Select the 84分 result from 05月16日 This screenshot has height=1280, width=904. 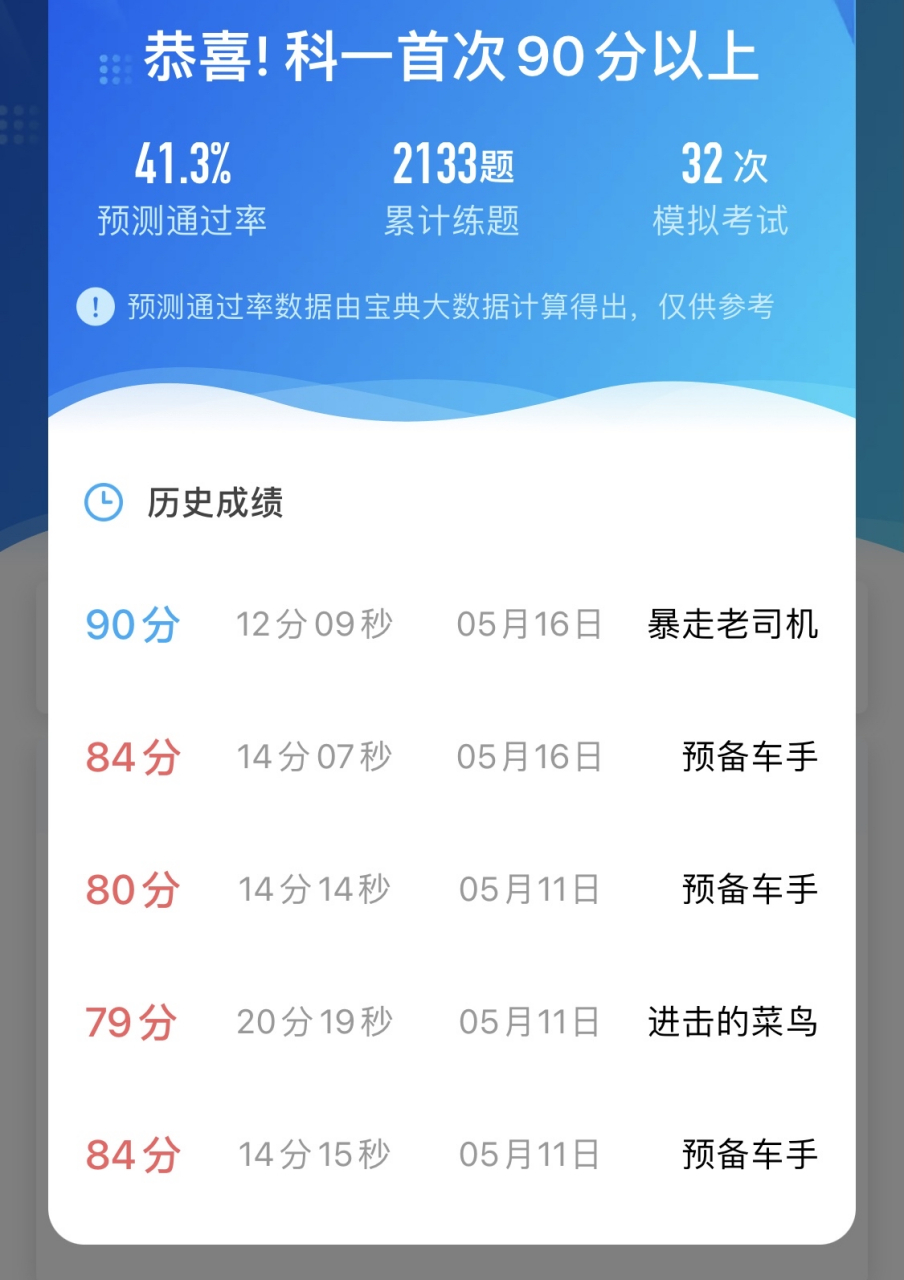pos(131,757)
